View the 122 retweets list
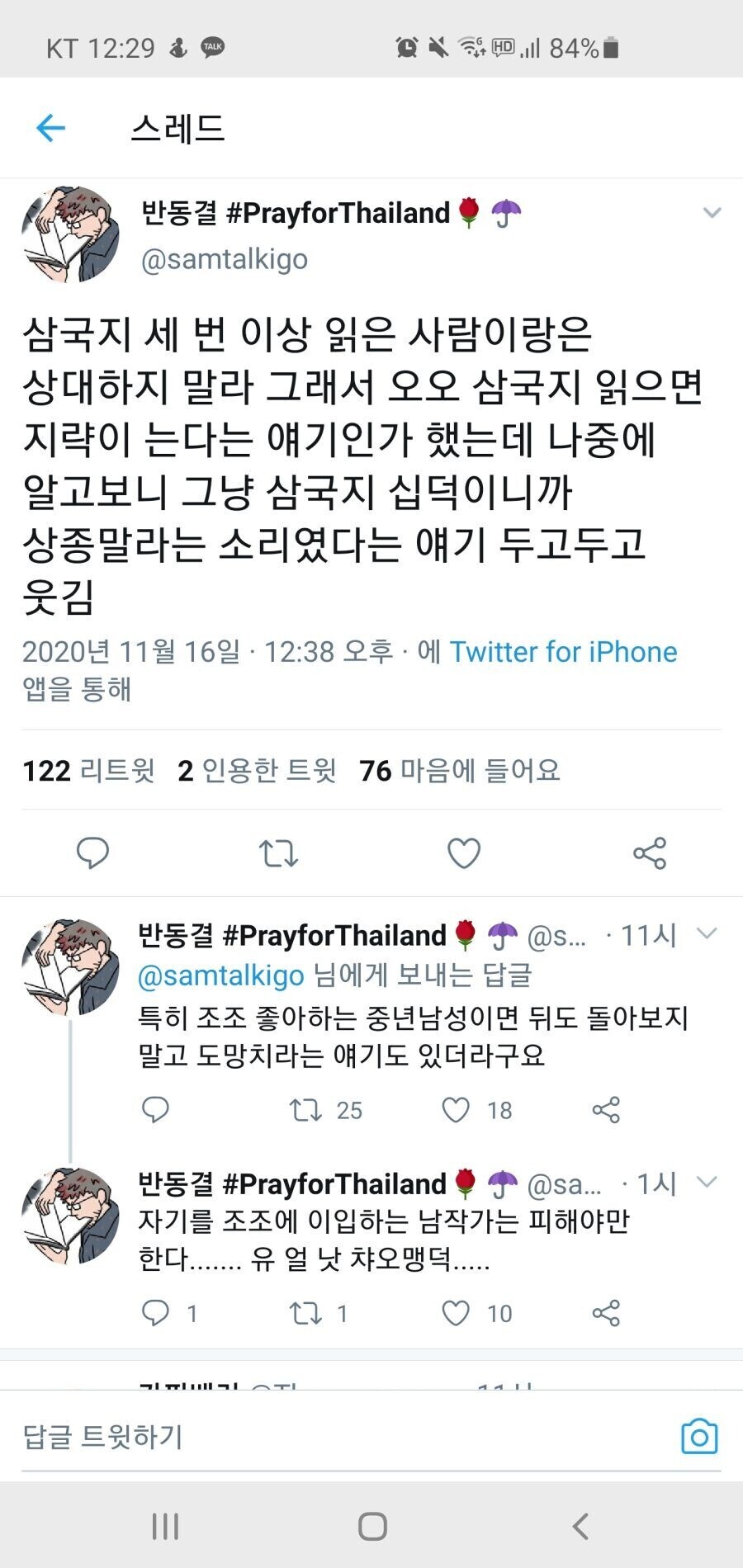743x1568 pixels. (88, 770)
